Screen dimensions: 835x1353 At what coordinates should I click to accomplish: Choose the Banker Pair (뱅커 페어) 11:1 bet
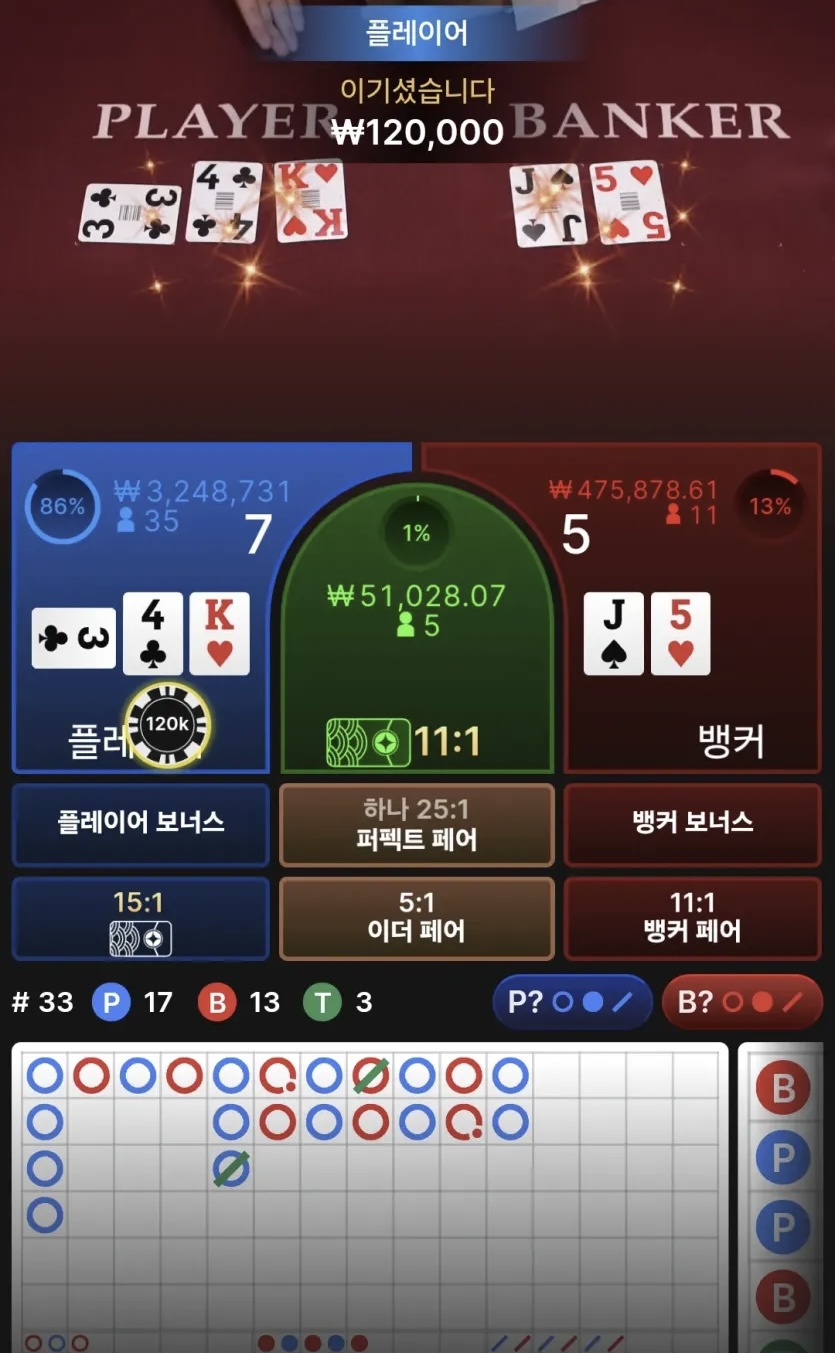point(692,918)
